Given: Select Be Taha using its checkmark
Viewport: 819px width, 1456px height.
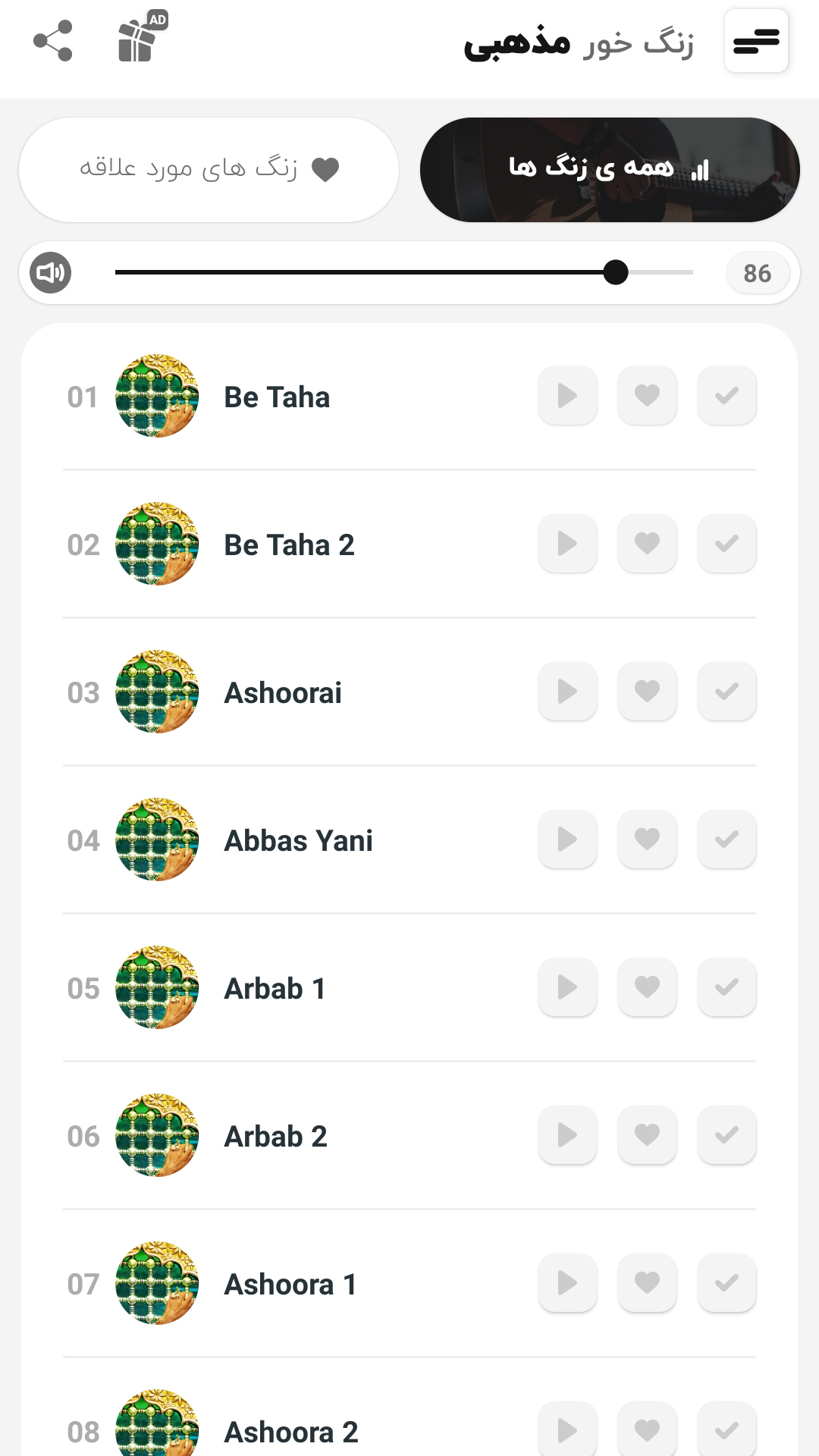Looking at the screenshot, I should click(726, 395).
